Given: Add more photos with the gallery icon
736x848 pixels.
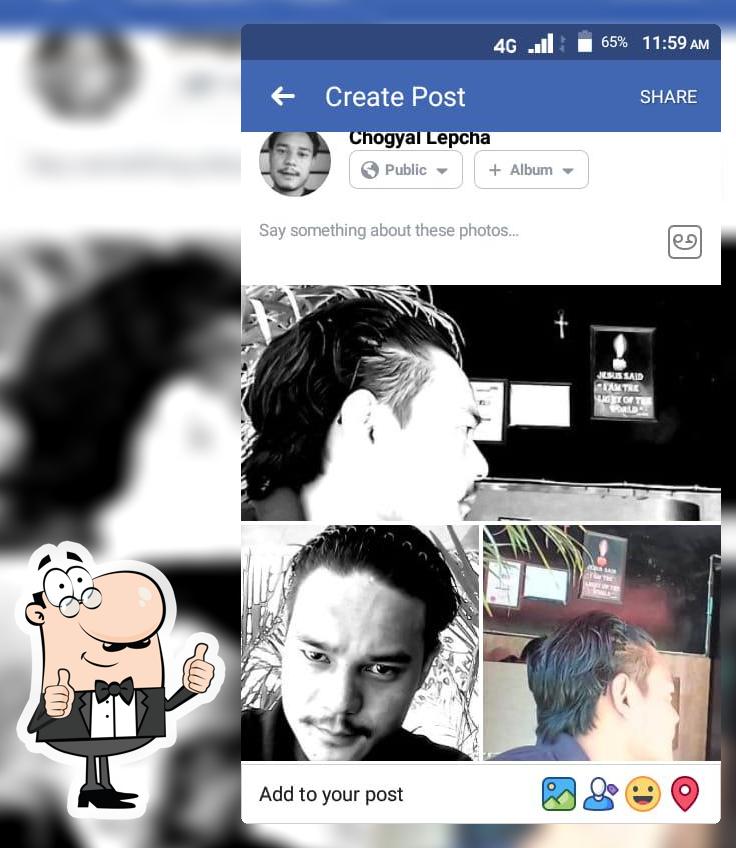Looking at the screenshot, I should click(x=559, y=794).
